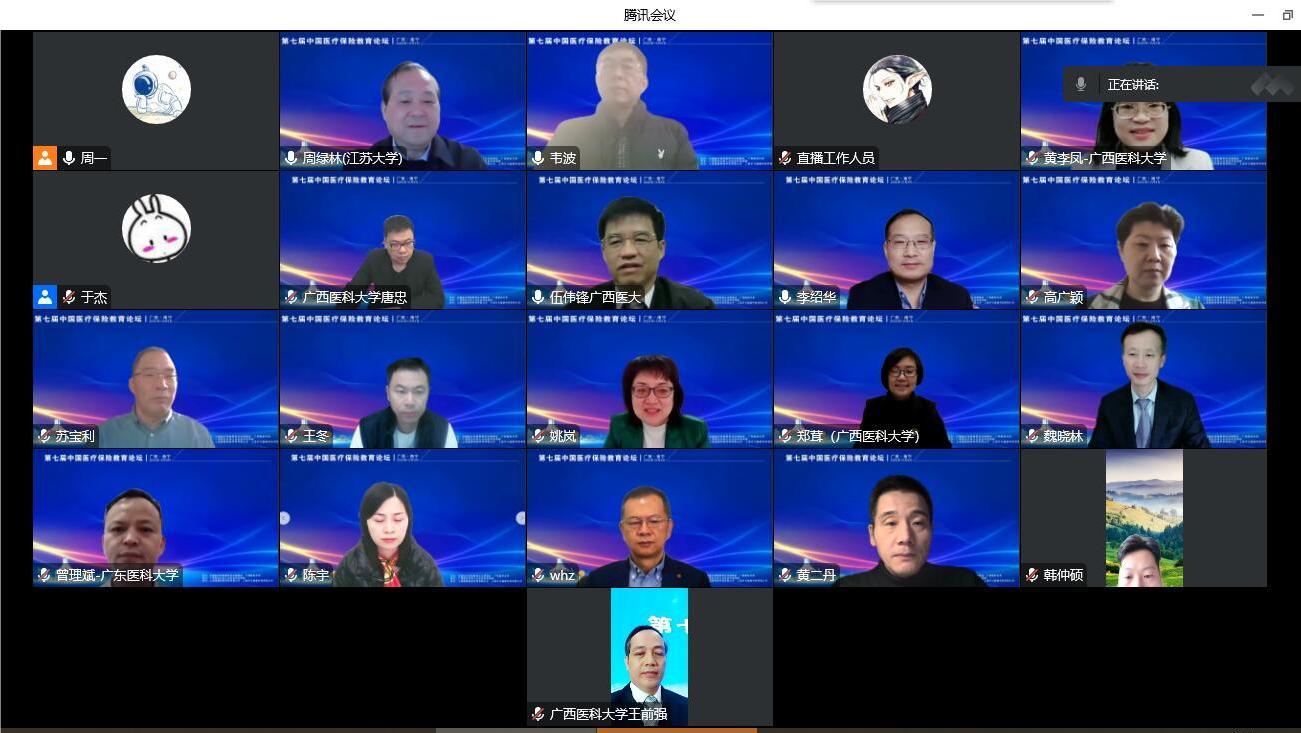
Task: Tap the tile of 郑茸(广西医科大学)
Action: click(x=896, y=378)
